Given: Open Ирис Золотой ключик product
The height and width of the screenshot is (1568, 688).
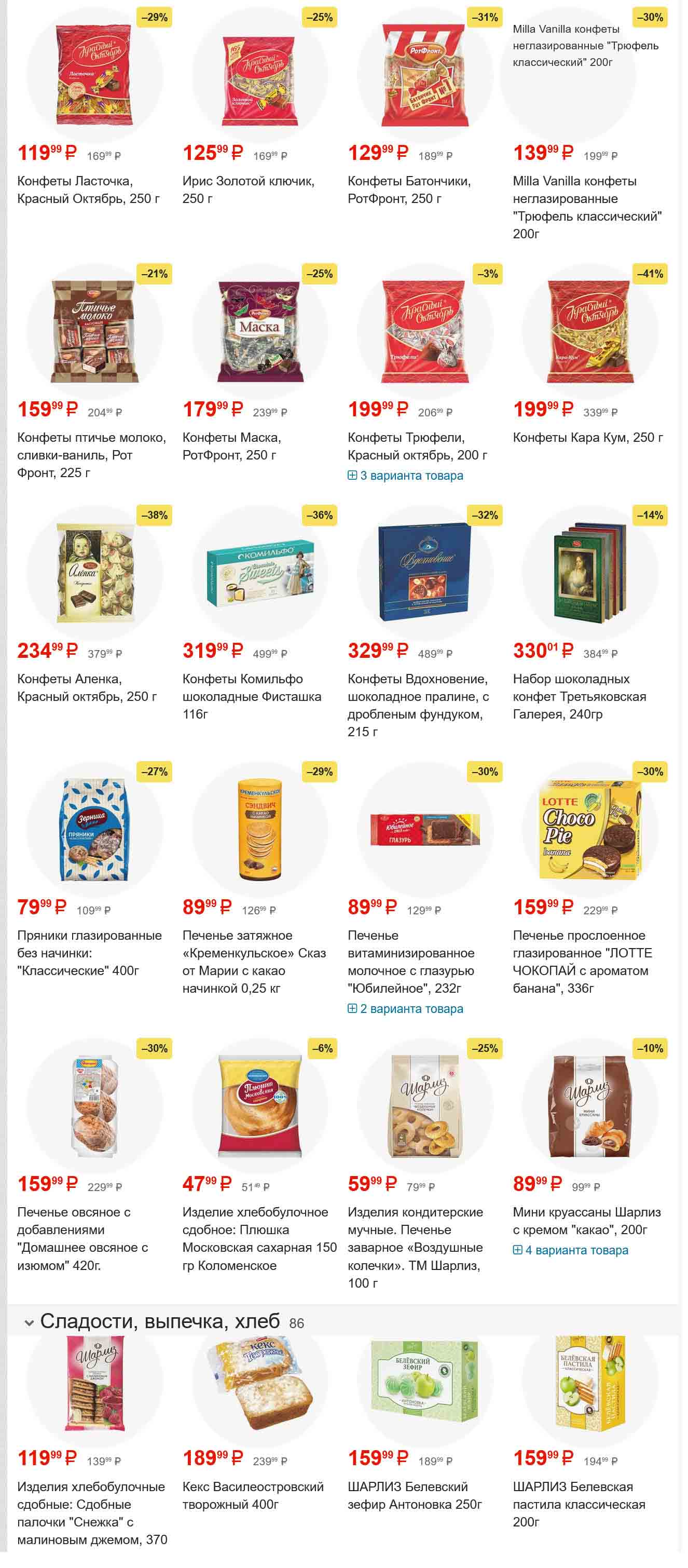Looking at the screenshot, I should [248, 190].
